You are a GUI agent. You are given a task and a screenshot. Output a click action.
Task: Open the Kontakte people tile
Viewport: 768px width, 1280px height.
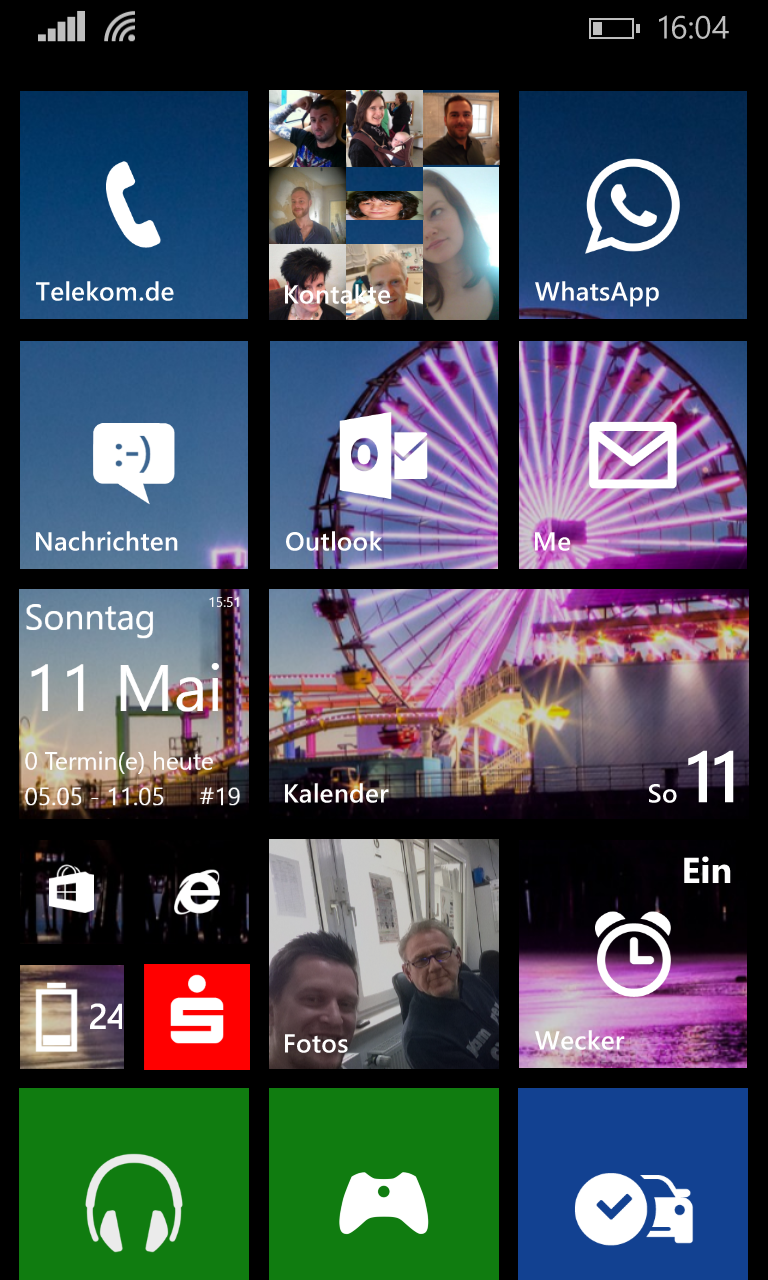click(384, 205)
